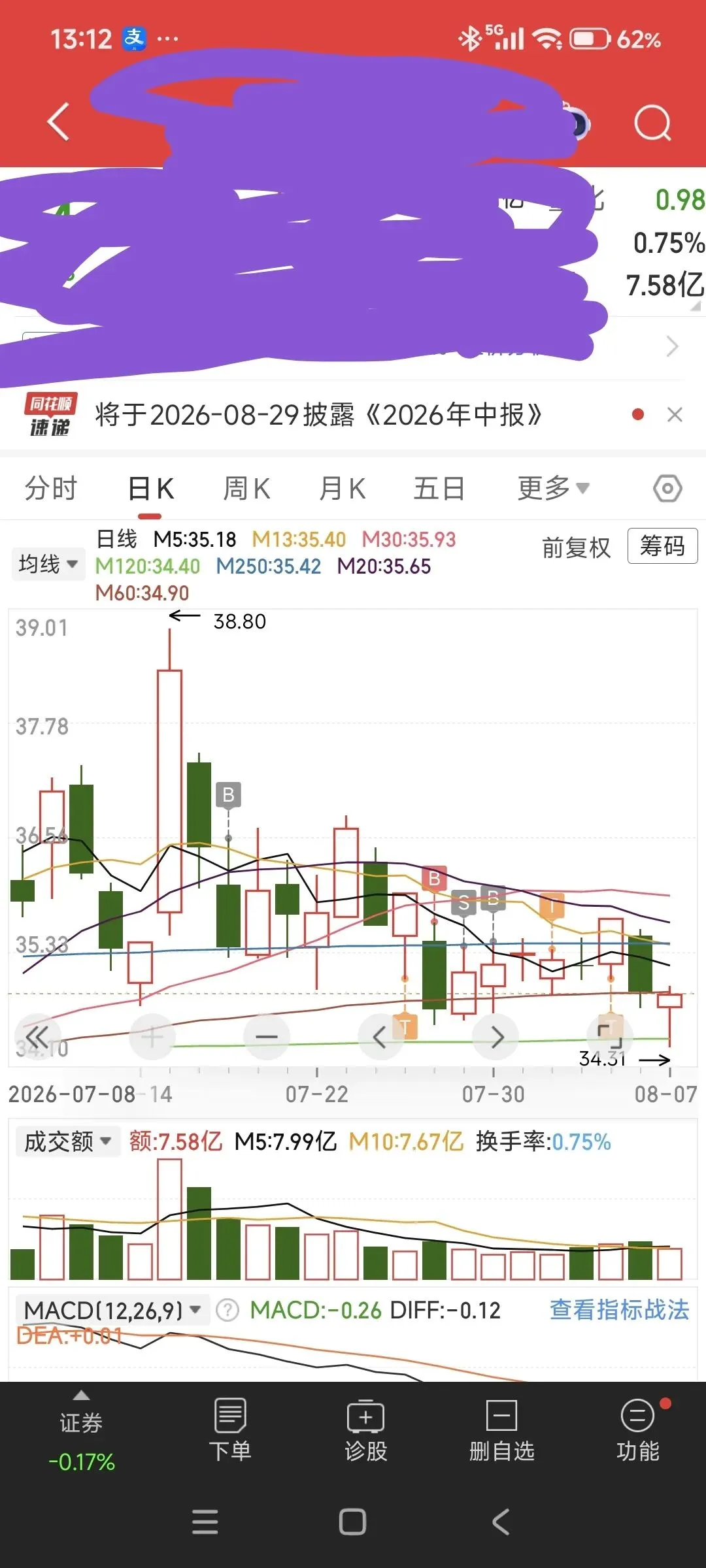Open the search icon in the header

[x=652, y=122]
